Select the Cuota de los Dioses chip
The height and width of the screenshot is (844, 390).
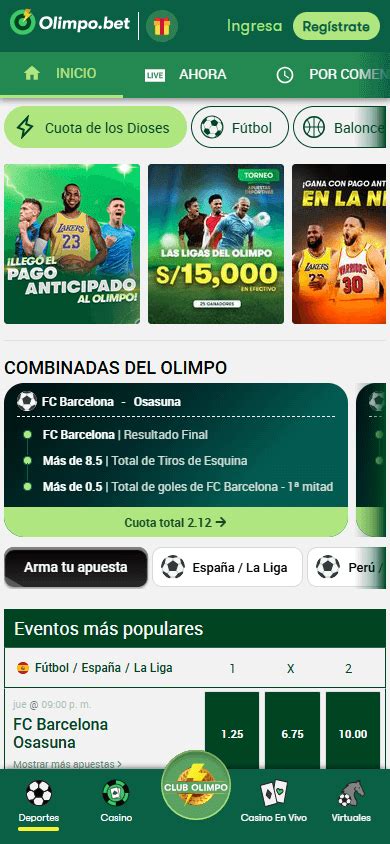point(95,128)
